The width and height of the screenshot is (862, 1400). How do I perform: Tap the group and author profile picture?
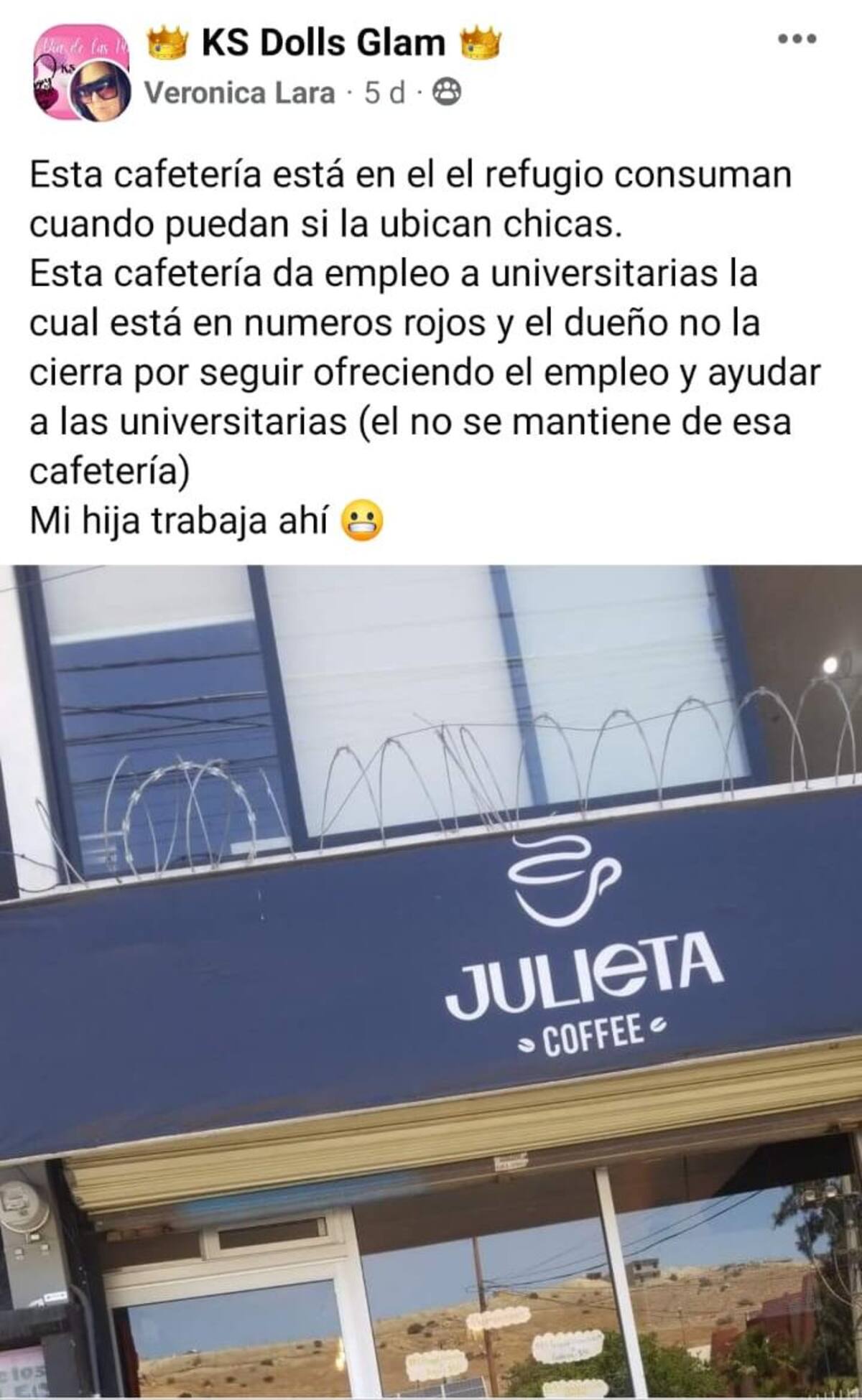pos(82,73)
